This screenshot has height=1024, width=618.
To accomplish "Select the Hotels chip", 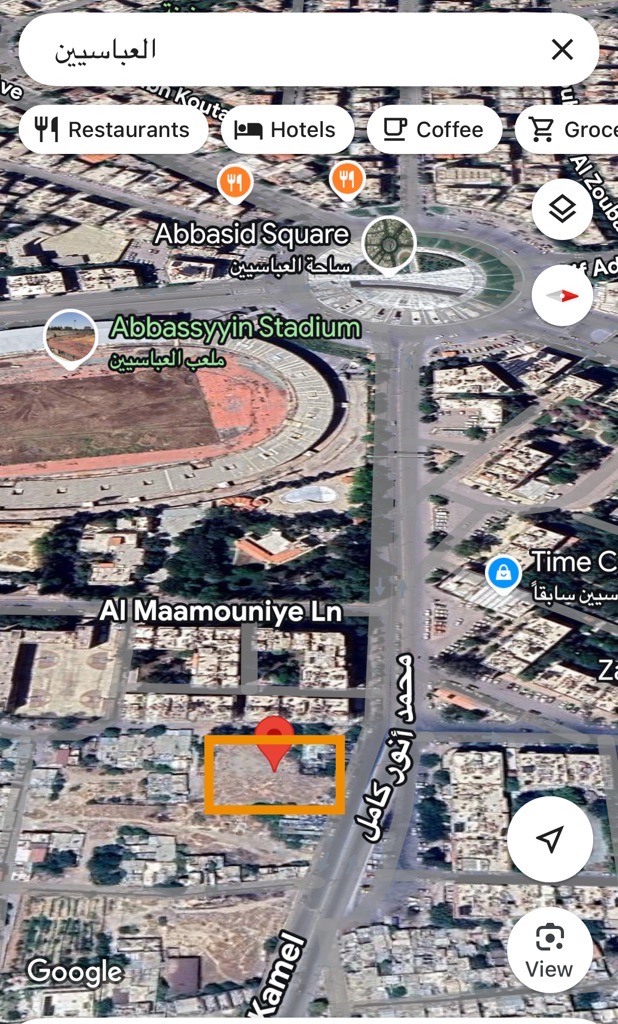I will click(x=286, y=129).
